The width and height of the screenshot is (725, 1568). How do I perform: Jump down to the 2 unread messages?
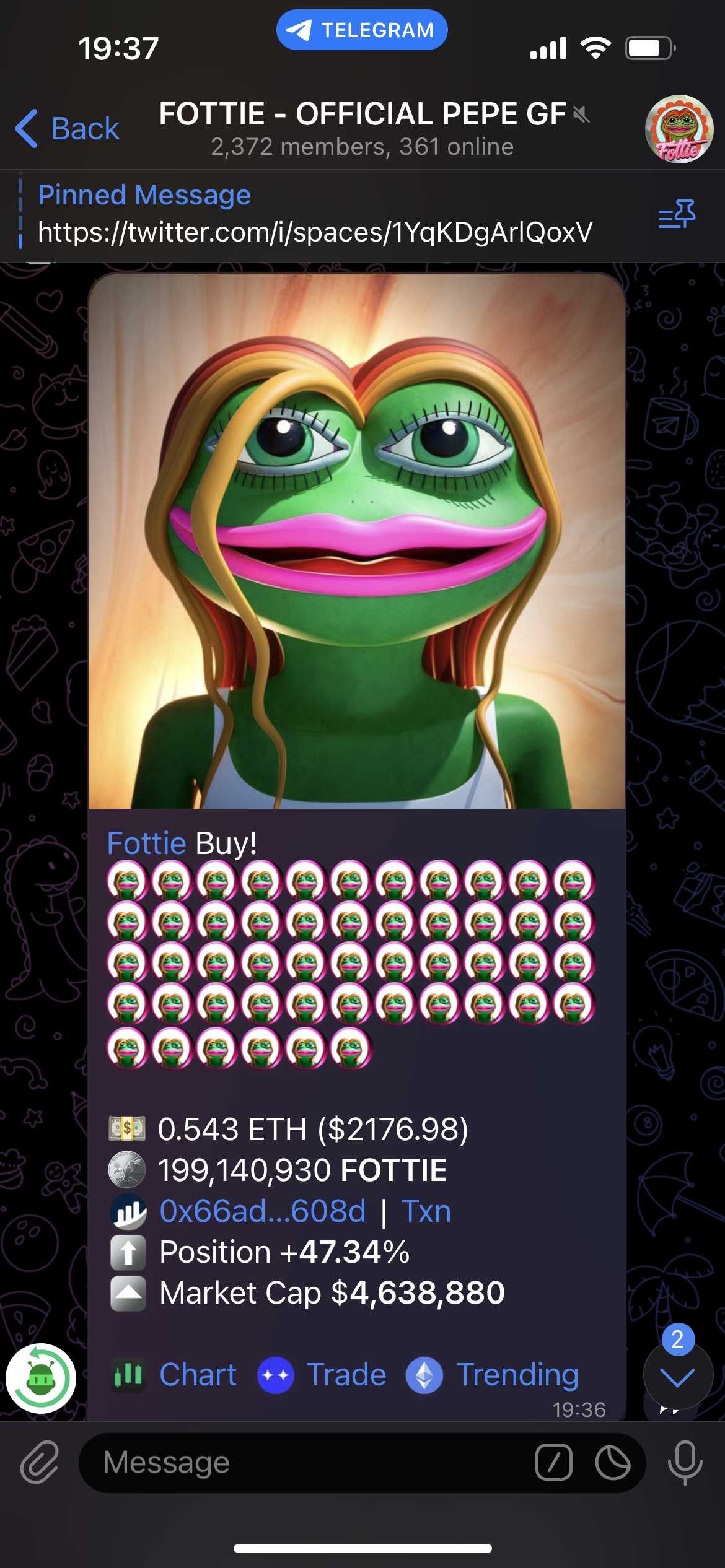[x=678, y=1376]
